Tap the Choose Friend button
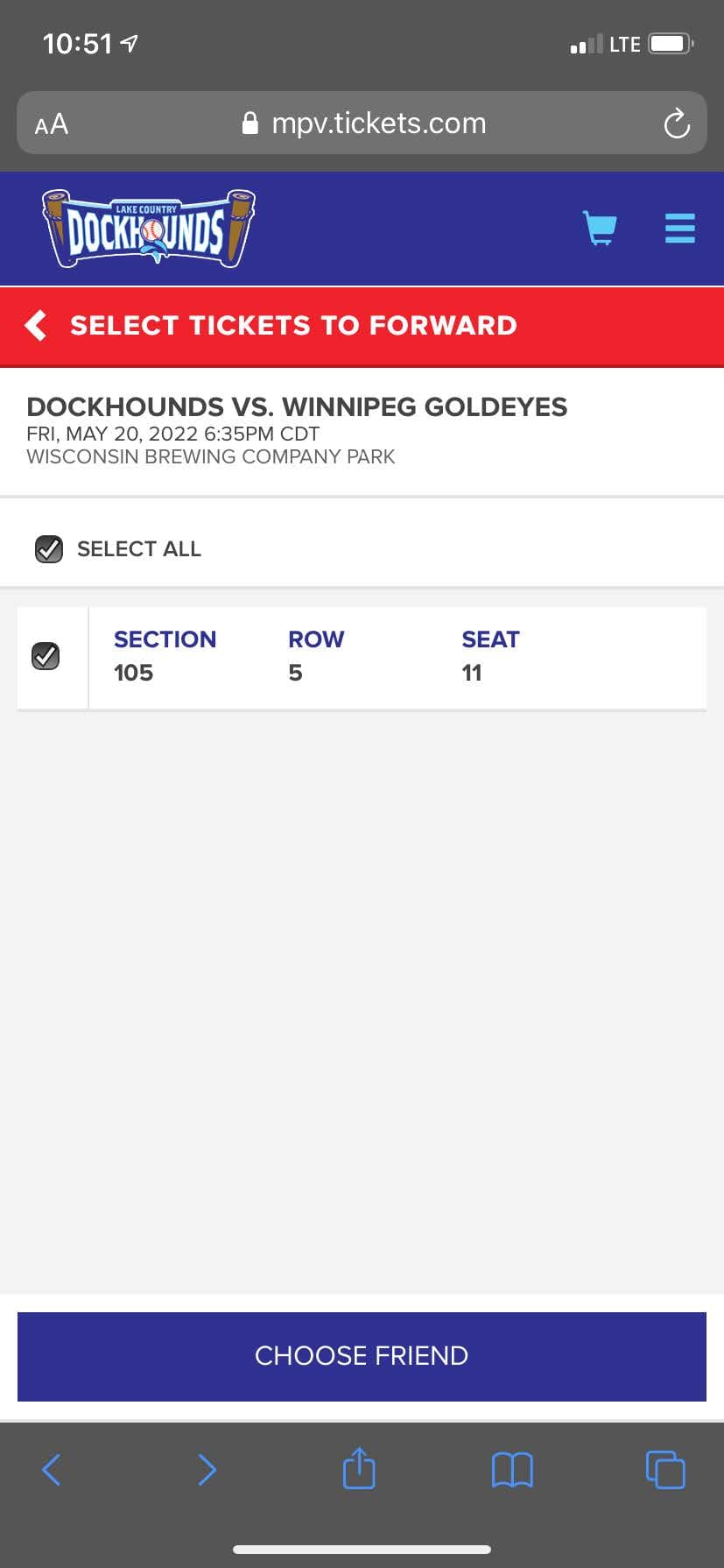The width and height of the screenshot is (724, 1568). (x=362, y=1356)
